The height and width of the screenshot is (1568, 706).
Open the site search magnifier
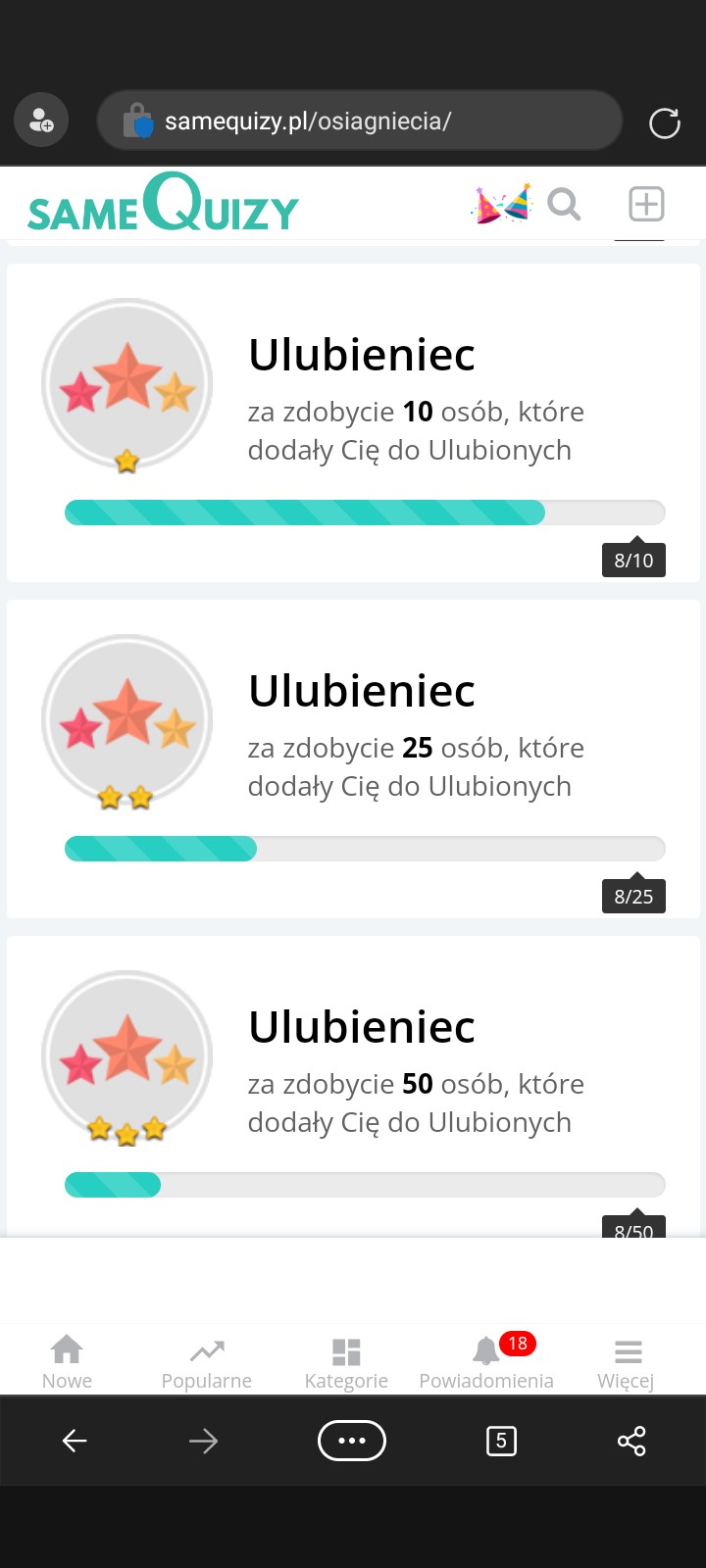(x=564, y=204)
